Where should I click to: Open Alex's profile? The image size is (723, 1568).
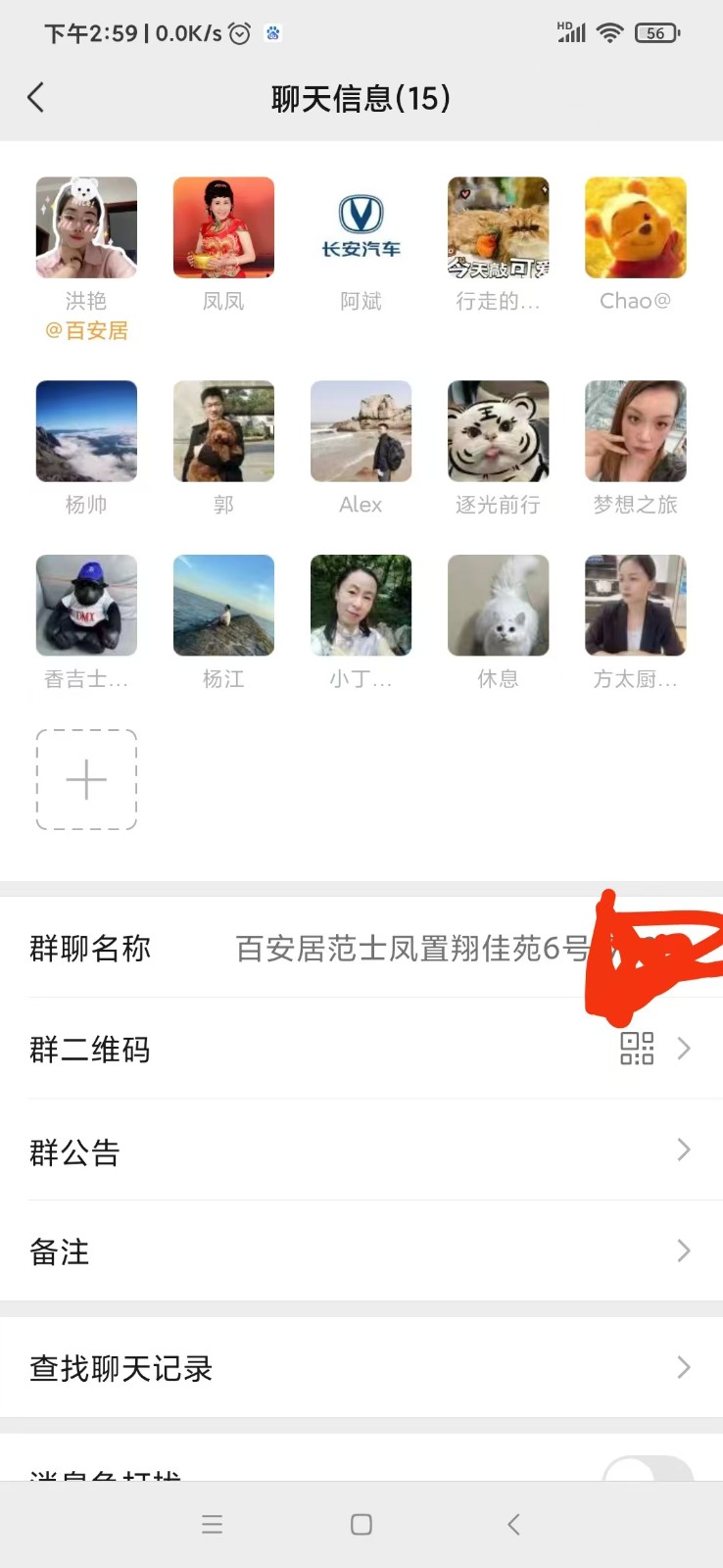(361, 431)
